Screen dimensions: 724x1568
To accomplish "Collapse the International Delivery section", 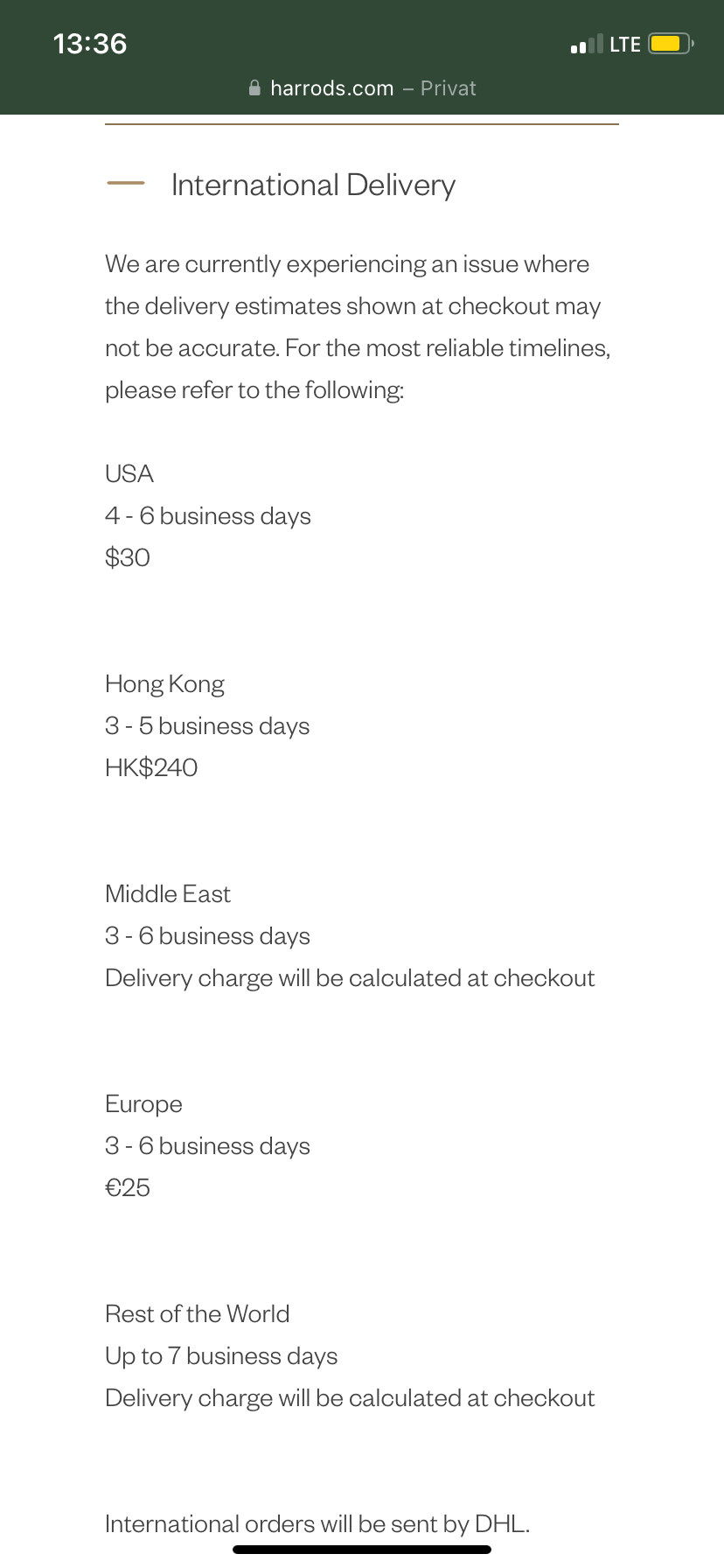I will (x=126, y=184).
